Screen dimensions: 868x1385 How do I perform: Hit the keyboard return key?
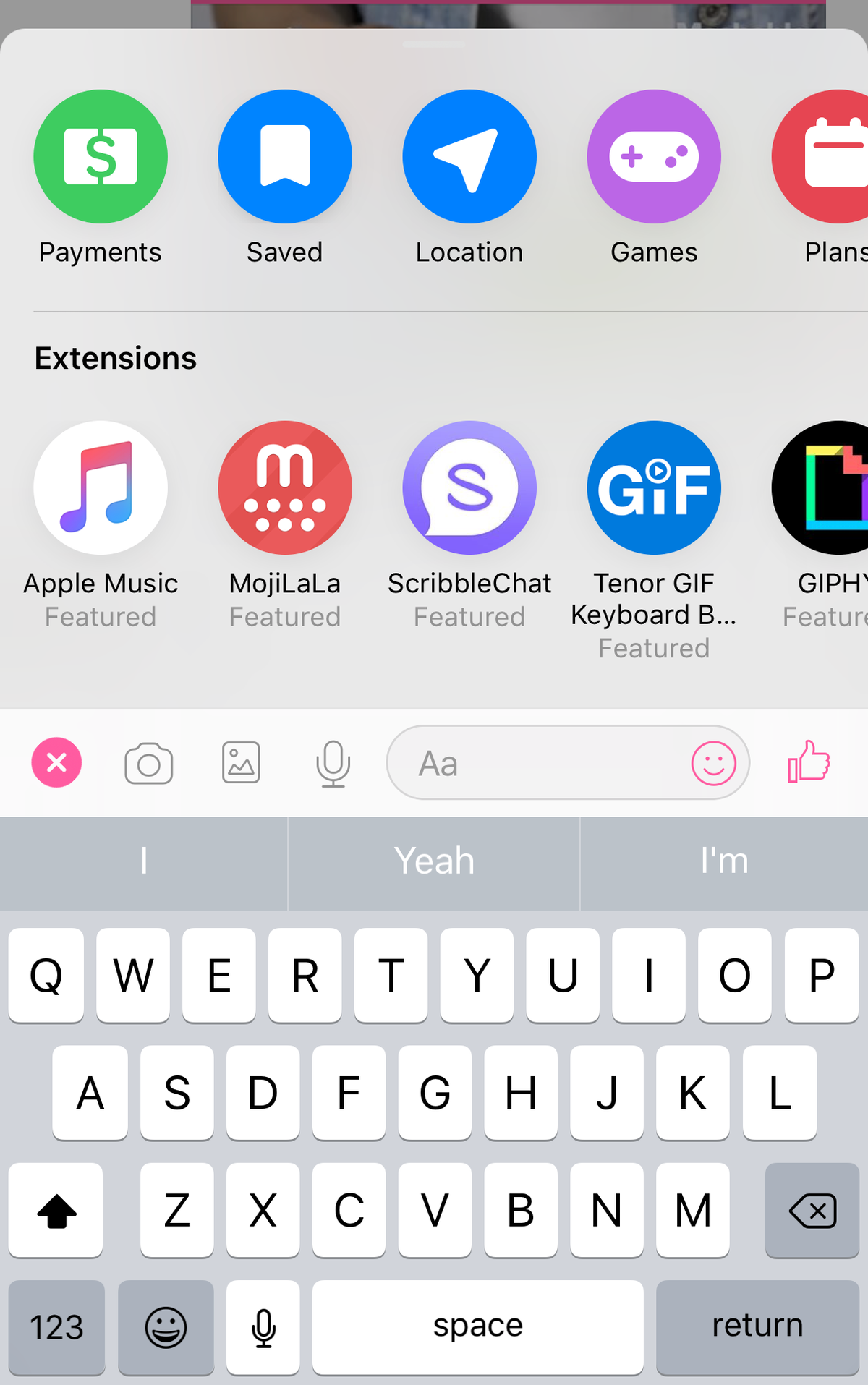[757, 1326]
